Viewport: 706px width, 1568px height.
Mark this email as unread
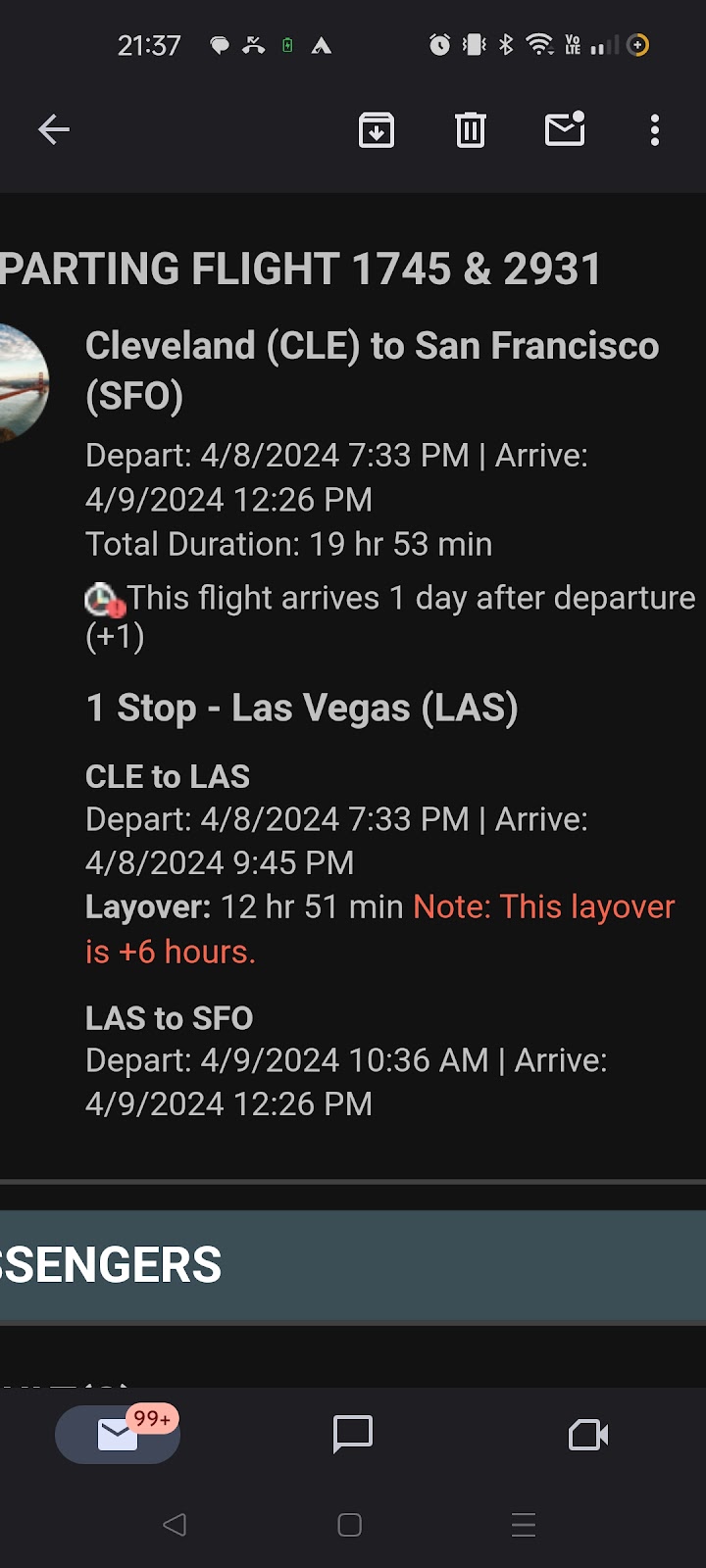pyautogui.click(x=565, y=128)
